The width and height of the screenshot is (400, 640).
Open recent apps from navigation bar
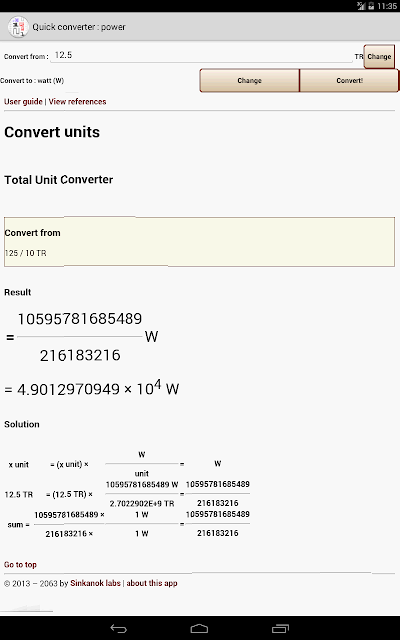tap(280, 629)
